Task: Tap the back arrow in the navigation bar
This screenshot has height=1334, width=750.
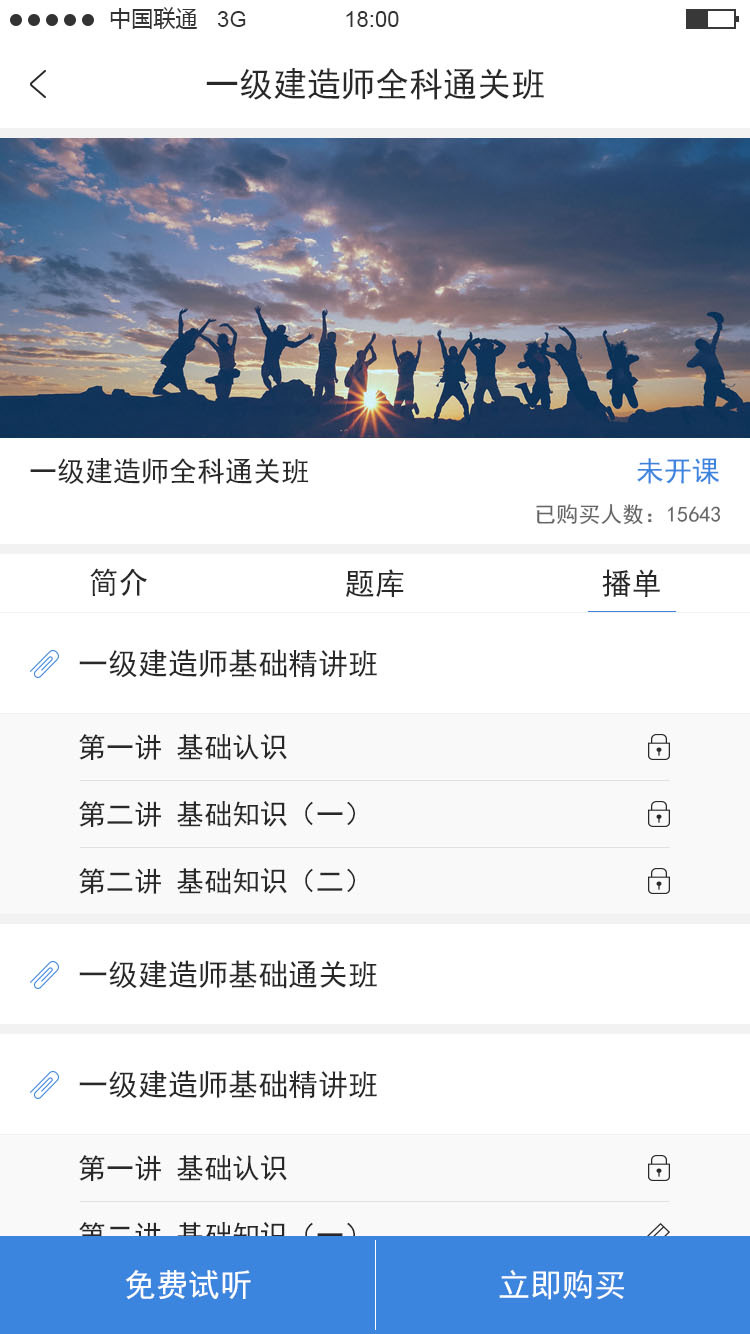Action: (x=38, y=85)
